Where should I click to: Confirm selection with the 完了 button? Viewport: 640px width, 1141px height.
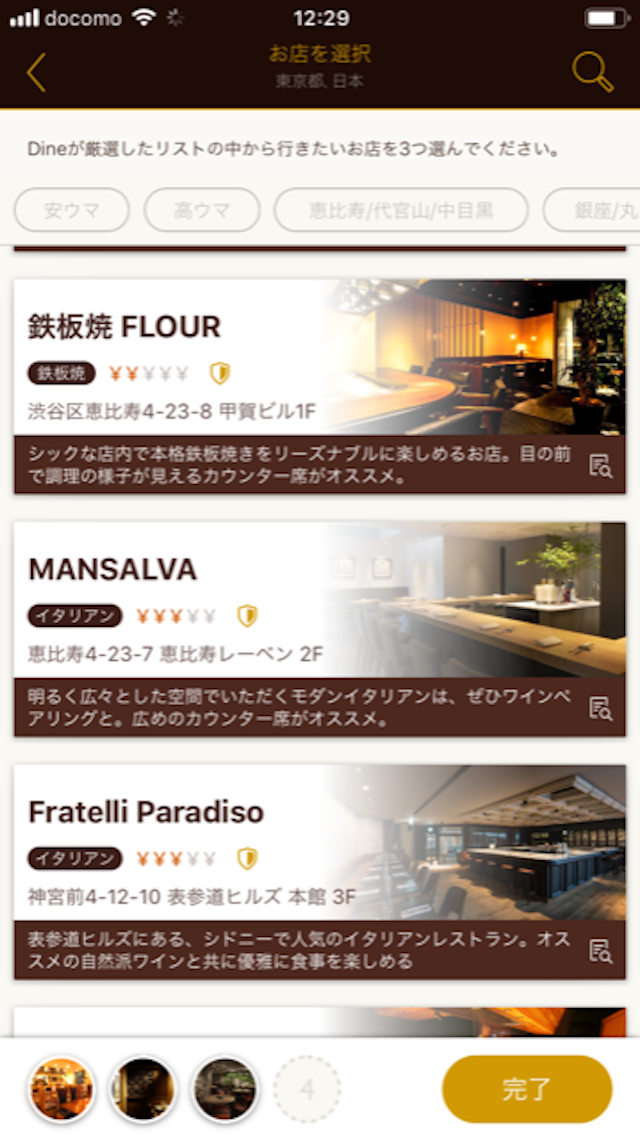tap(526, 1089)
